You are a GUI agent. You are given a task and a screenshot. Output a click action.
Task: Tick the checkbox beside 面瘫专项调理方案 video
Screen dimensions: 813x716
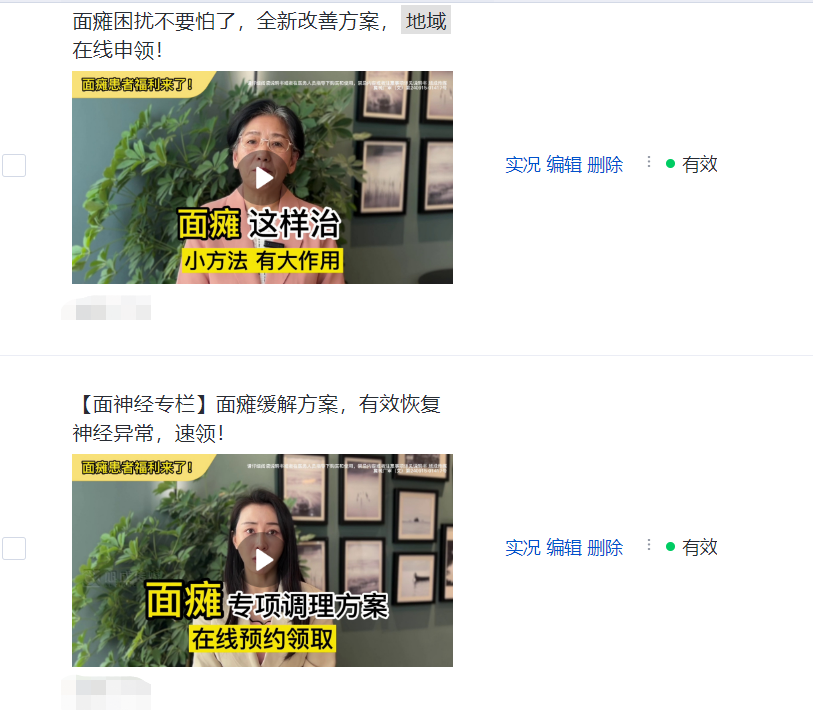coord(14,548)
